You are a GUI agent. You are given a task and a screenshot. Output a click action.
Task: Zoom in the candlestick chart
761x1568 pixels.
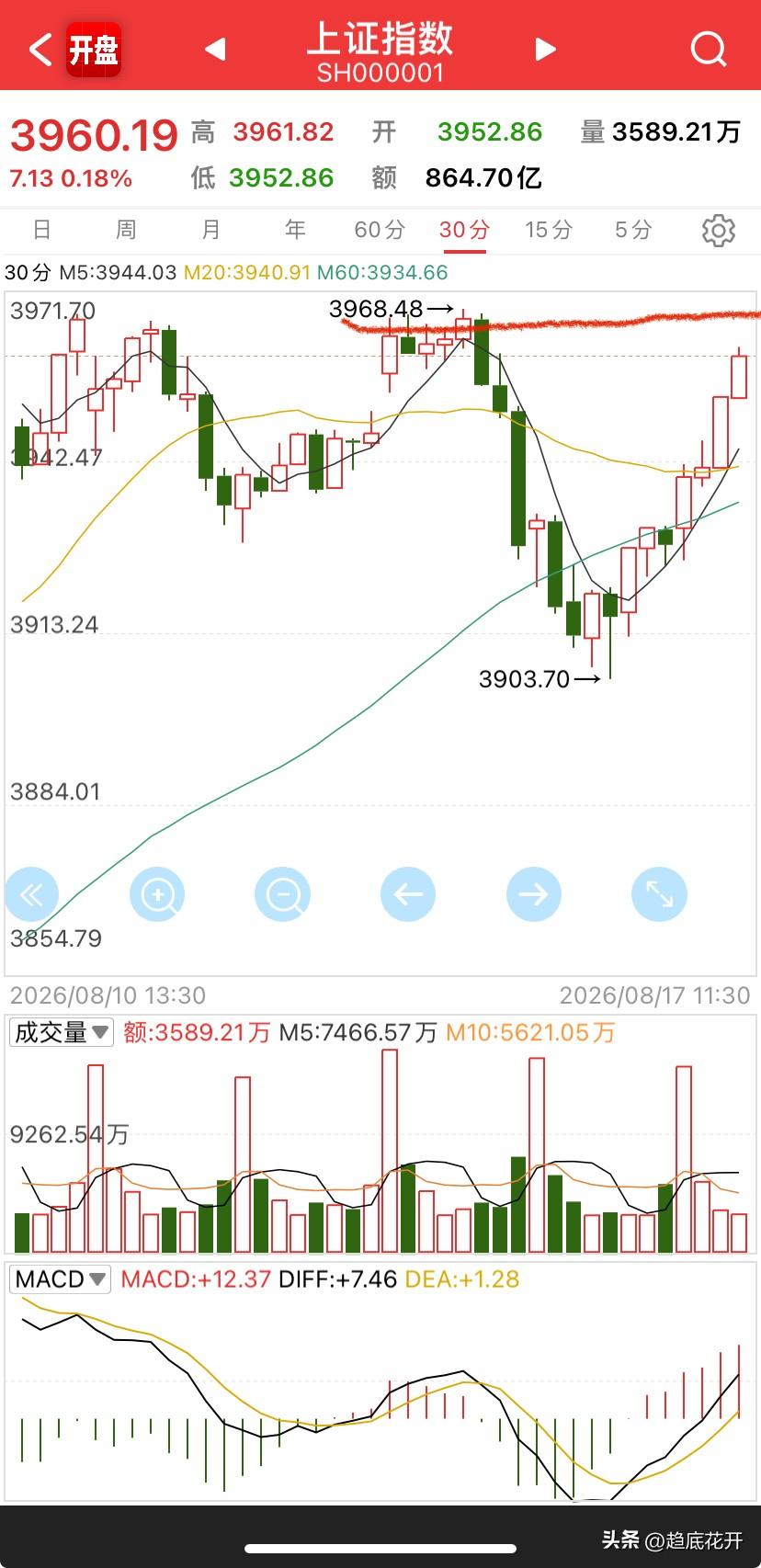click(157, 894)
